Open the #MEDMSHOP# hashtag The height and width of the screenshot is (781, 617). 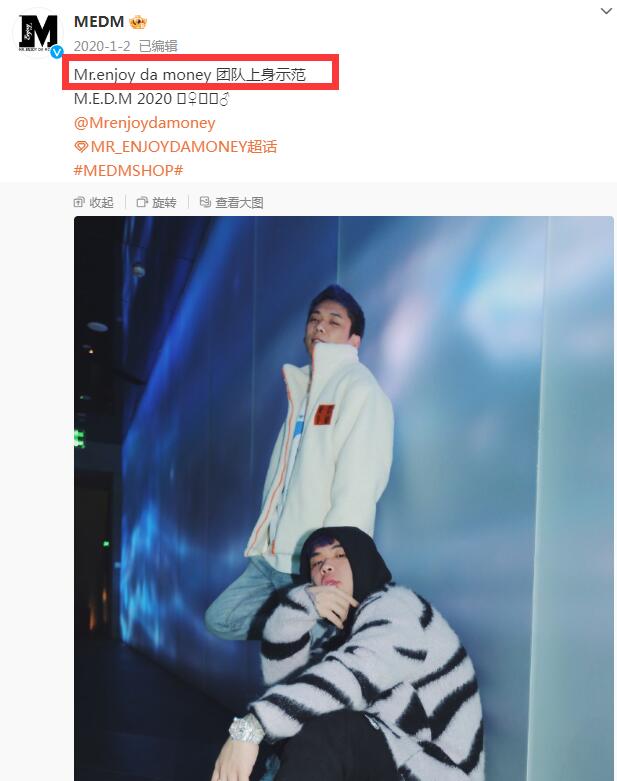tap(128, 171)
